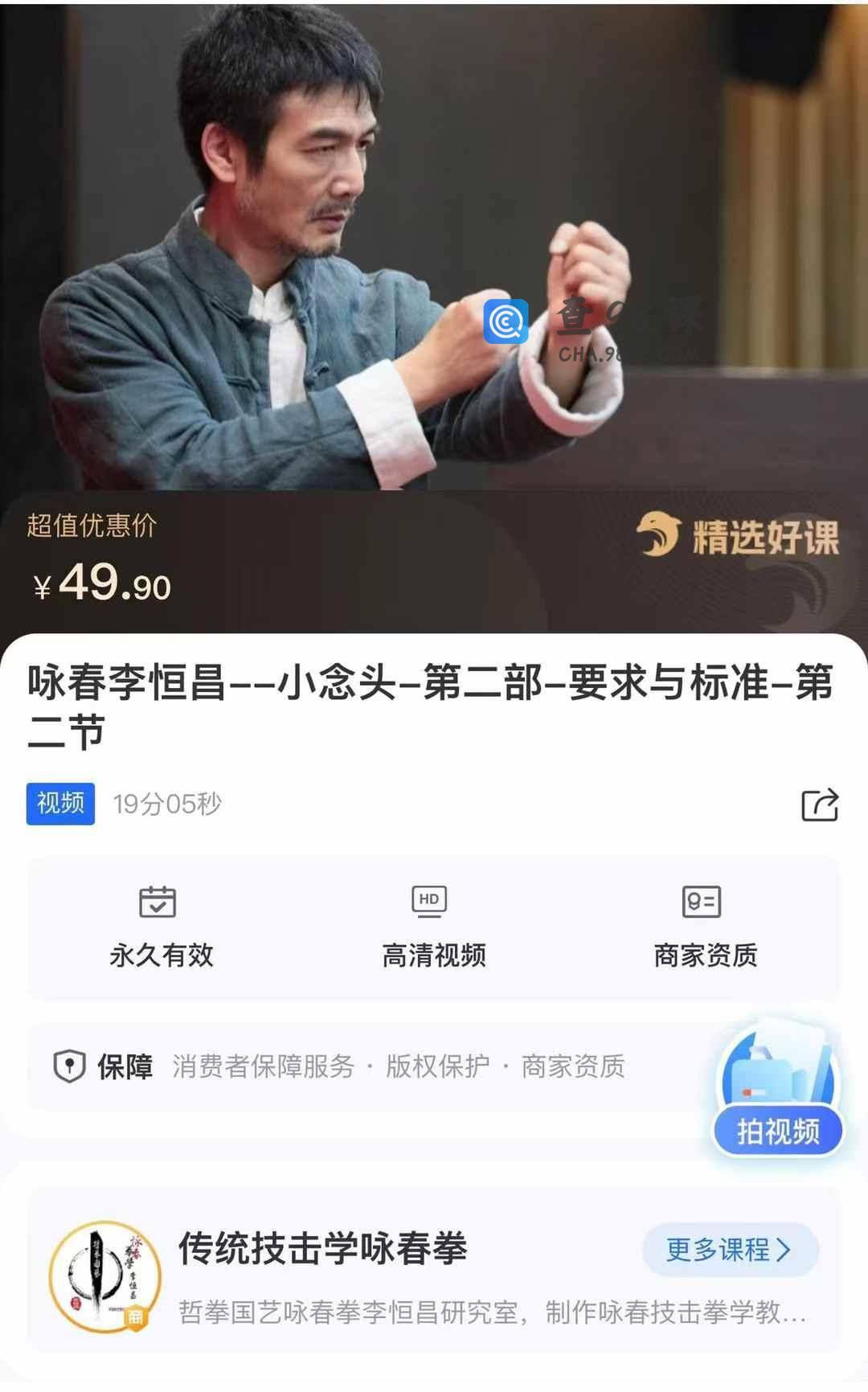Screen dimensions: 868x1392
Task: Tap the 拍视频 floating button
Action: pos(777,1130)
